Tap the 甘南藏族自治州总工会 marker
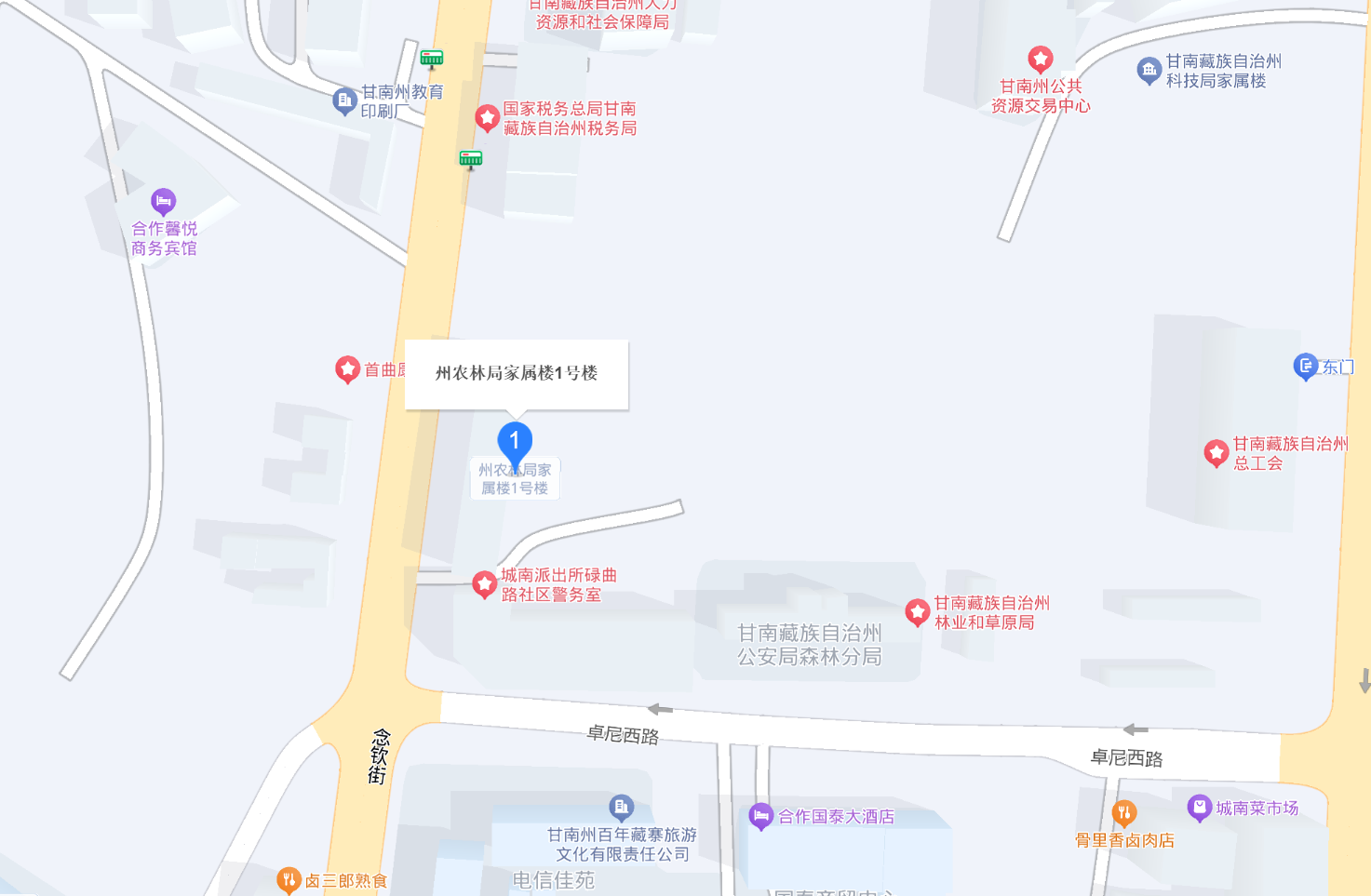 (x=1216, y=453)
